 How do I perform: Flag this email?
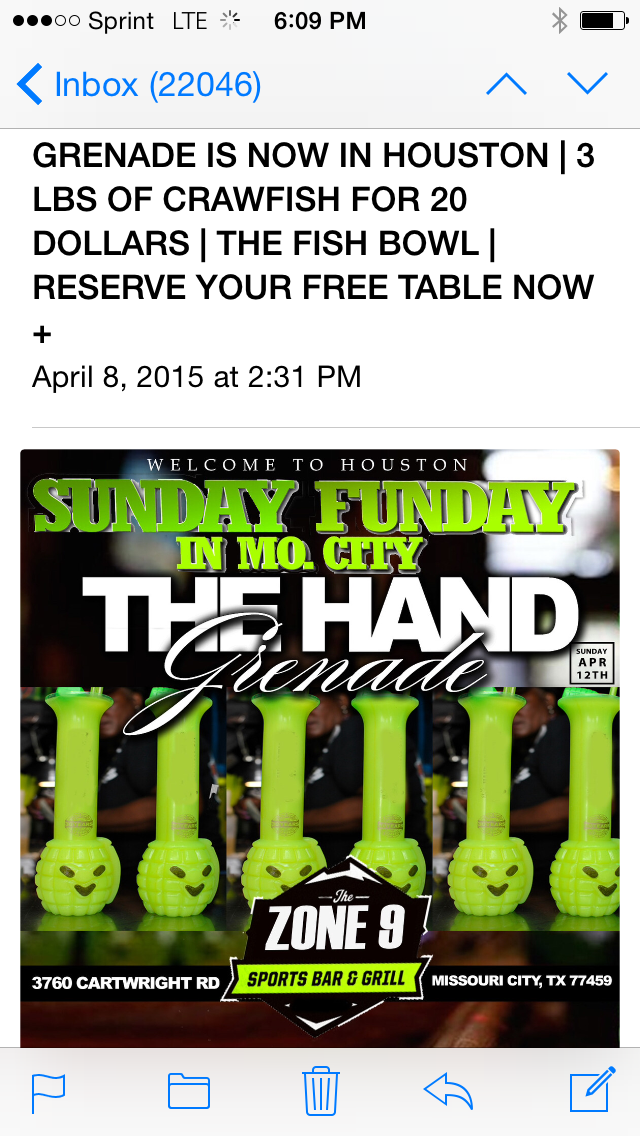point(49,1093)
